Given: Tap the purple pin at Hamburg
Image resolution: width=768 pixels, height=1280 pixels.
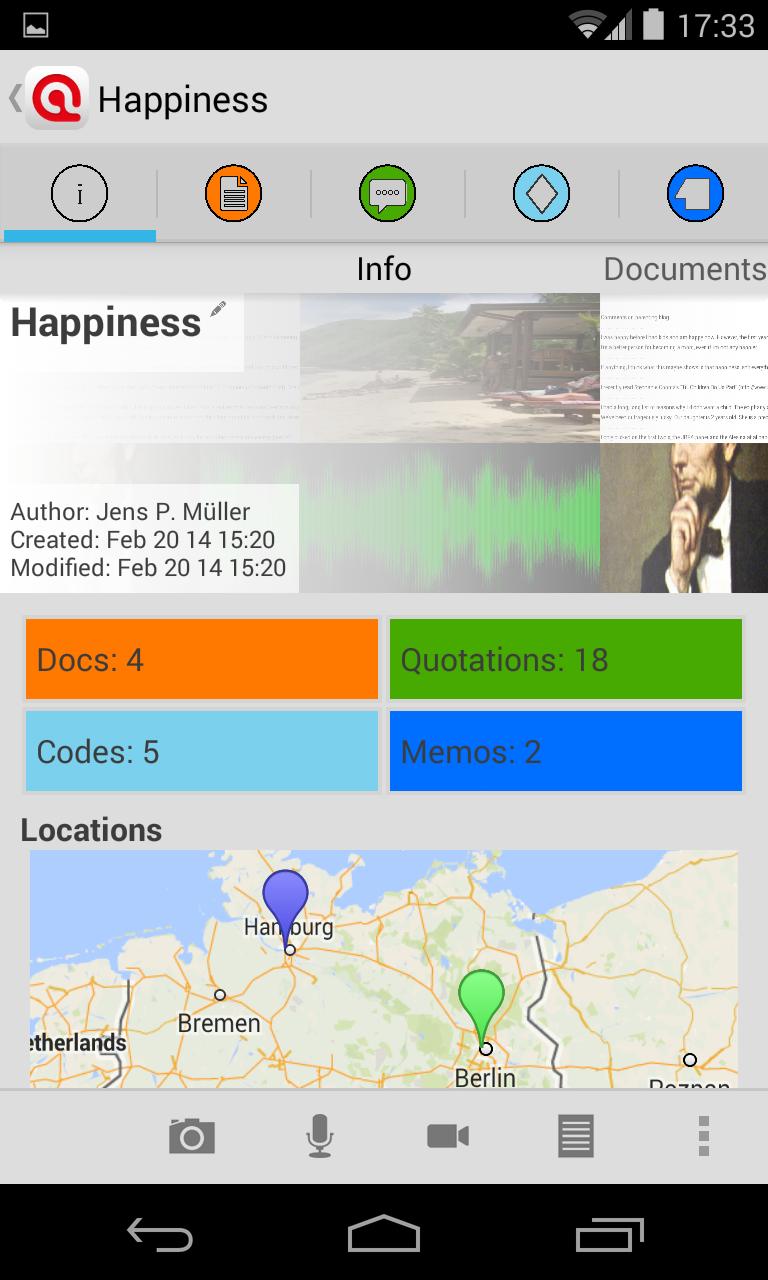Looking at the screenshot, I should pyautogui.click(x=285, y=895).
